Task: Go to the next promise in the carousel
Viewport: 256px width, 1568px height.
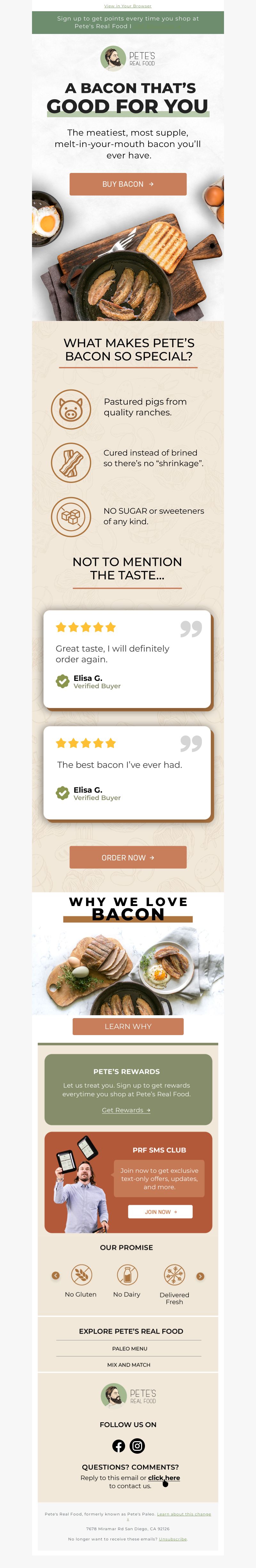Action: 200,1276
